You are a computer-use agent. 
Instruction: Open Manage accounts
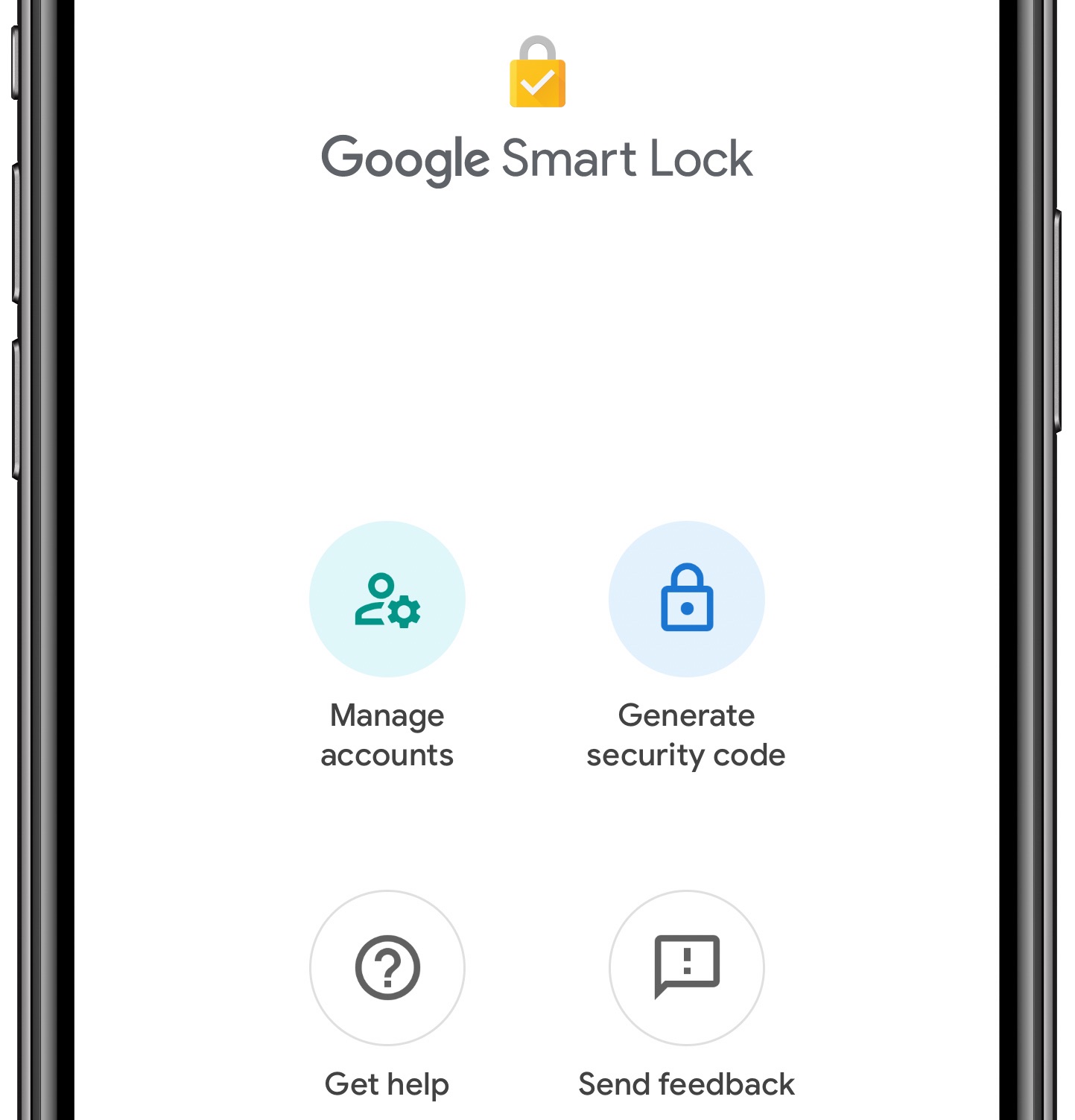(x=387, y=599)
